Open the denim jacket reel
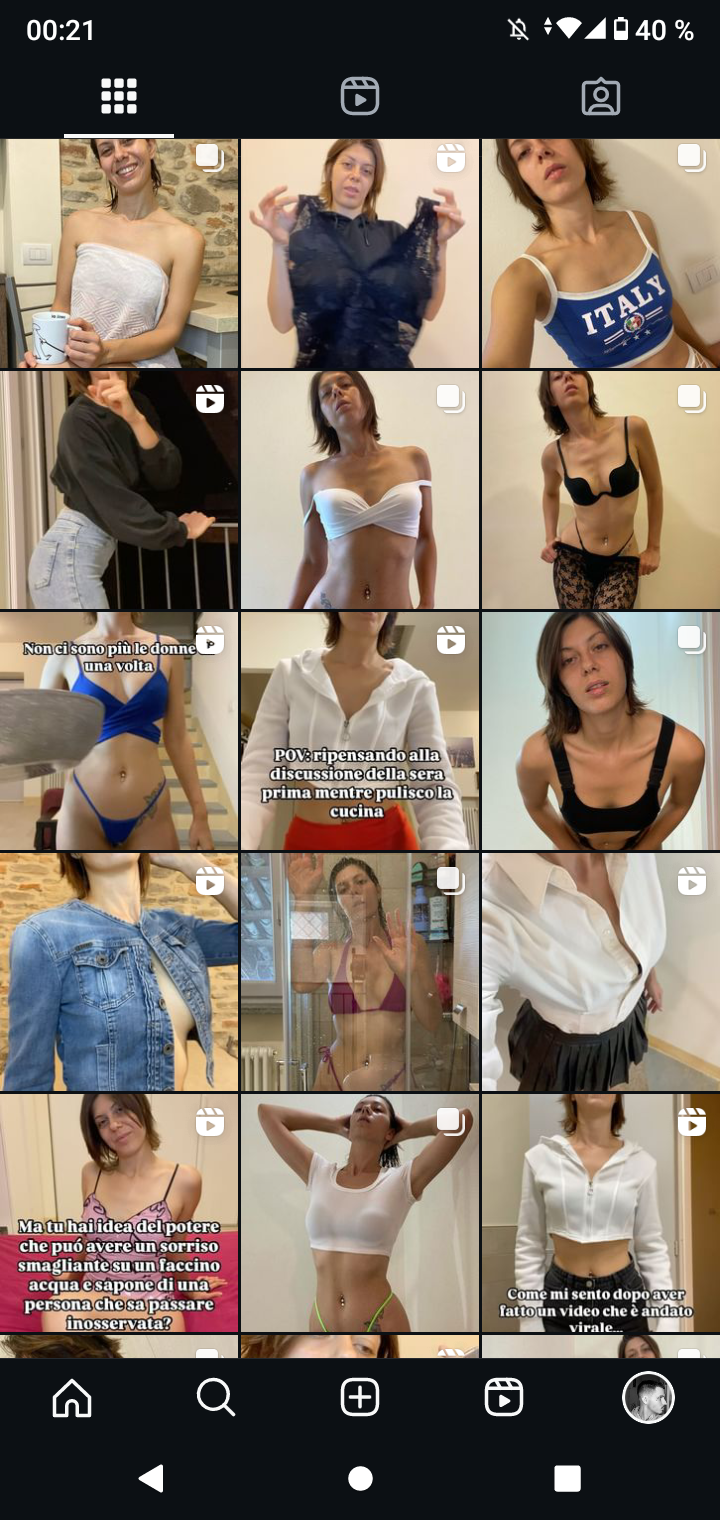The width and height of the screenshot is (720, 1520). (x=119, y=972)
